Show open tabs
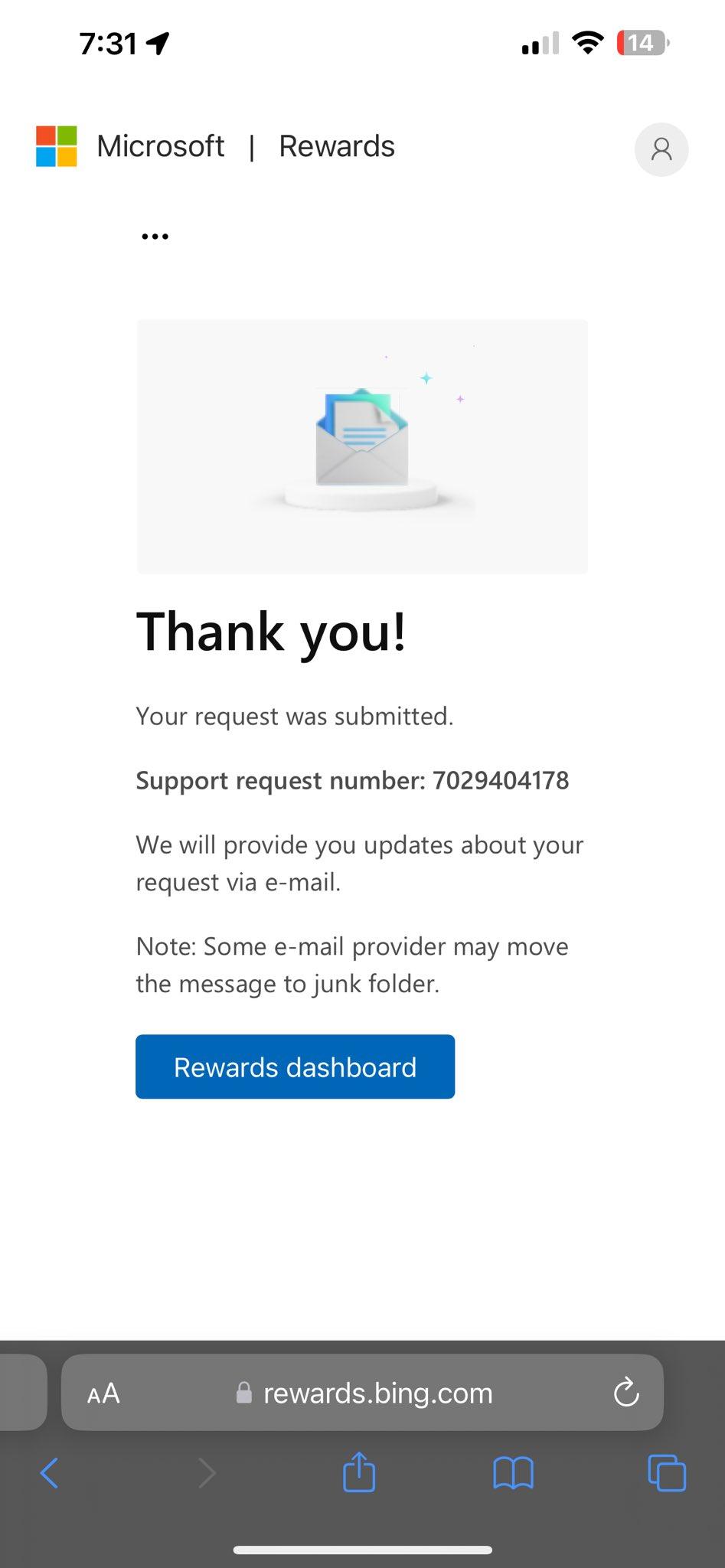Image resolution: width=725 pixels, height=1568 pixels. pos(666,1472)
